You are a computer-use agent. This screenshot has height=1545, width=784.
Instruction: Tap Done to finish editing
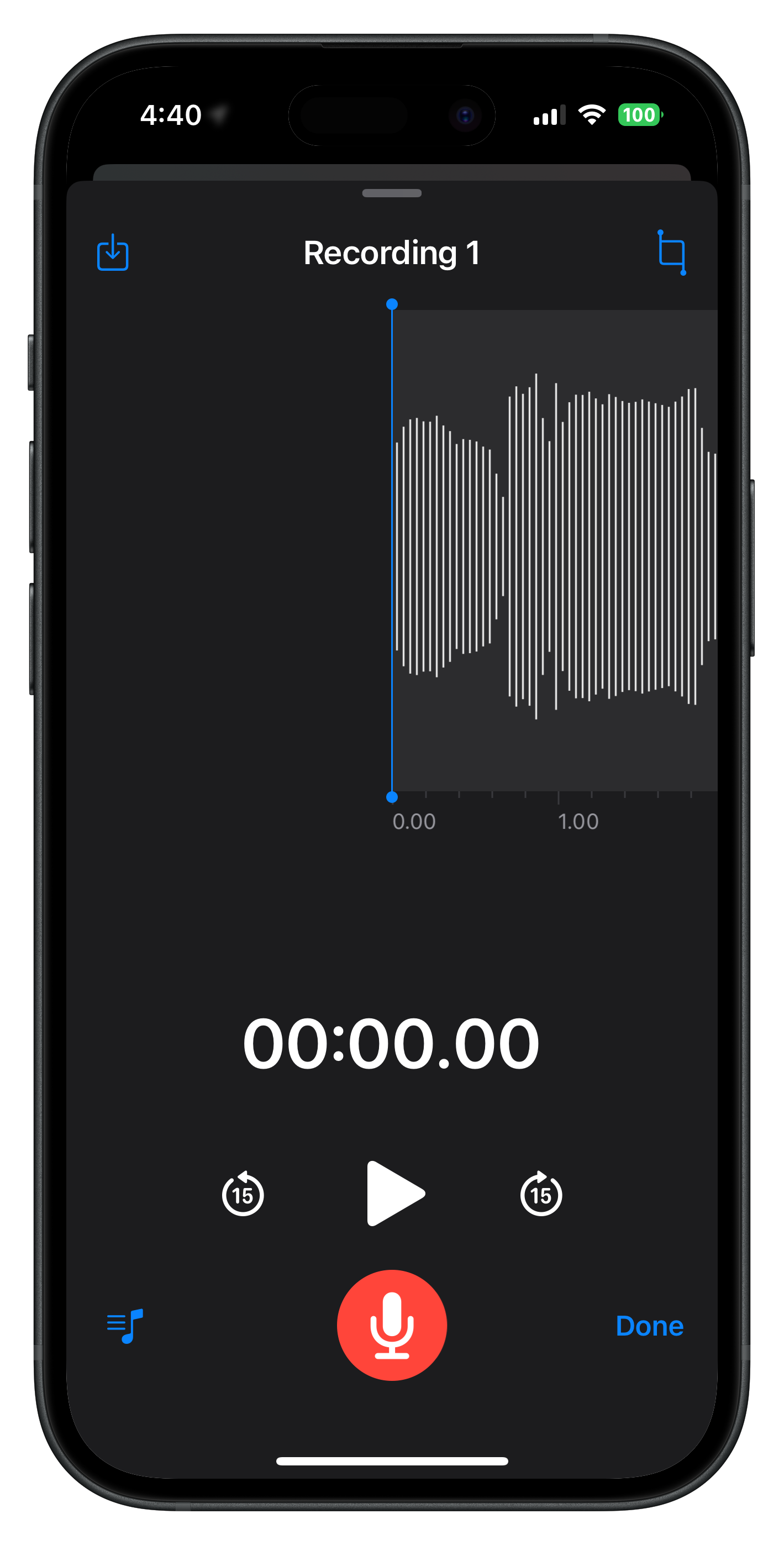pos(649,1326)
